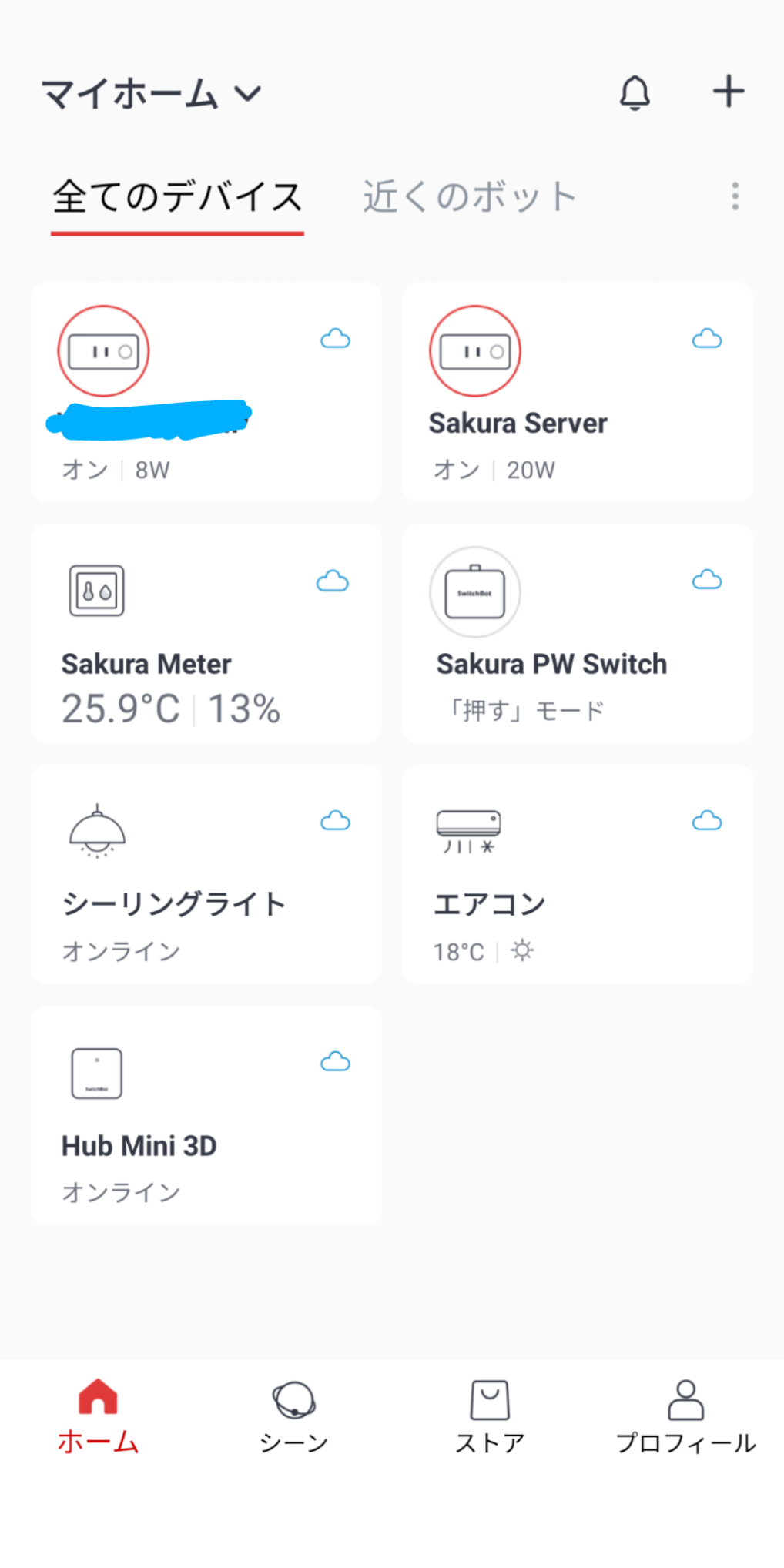The image size is (784, 1568).
Task: Expand the マイホーム home selector
Action: 152,94
